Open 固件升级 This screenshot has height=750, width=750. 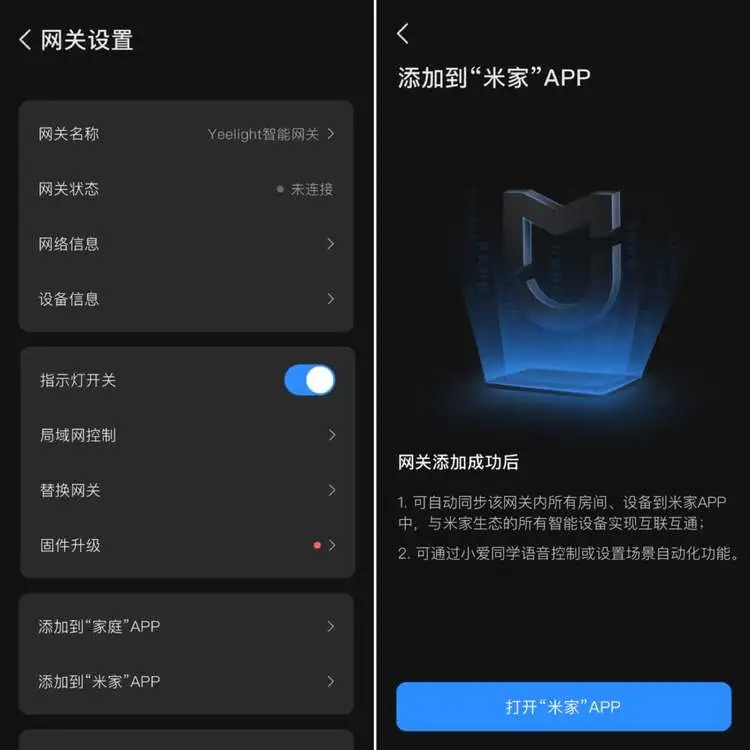point(186,545)
